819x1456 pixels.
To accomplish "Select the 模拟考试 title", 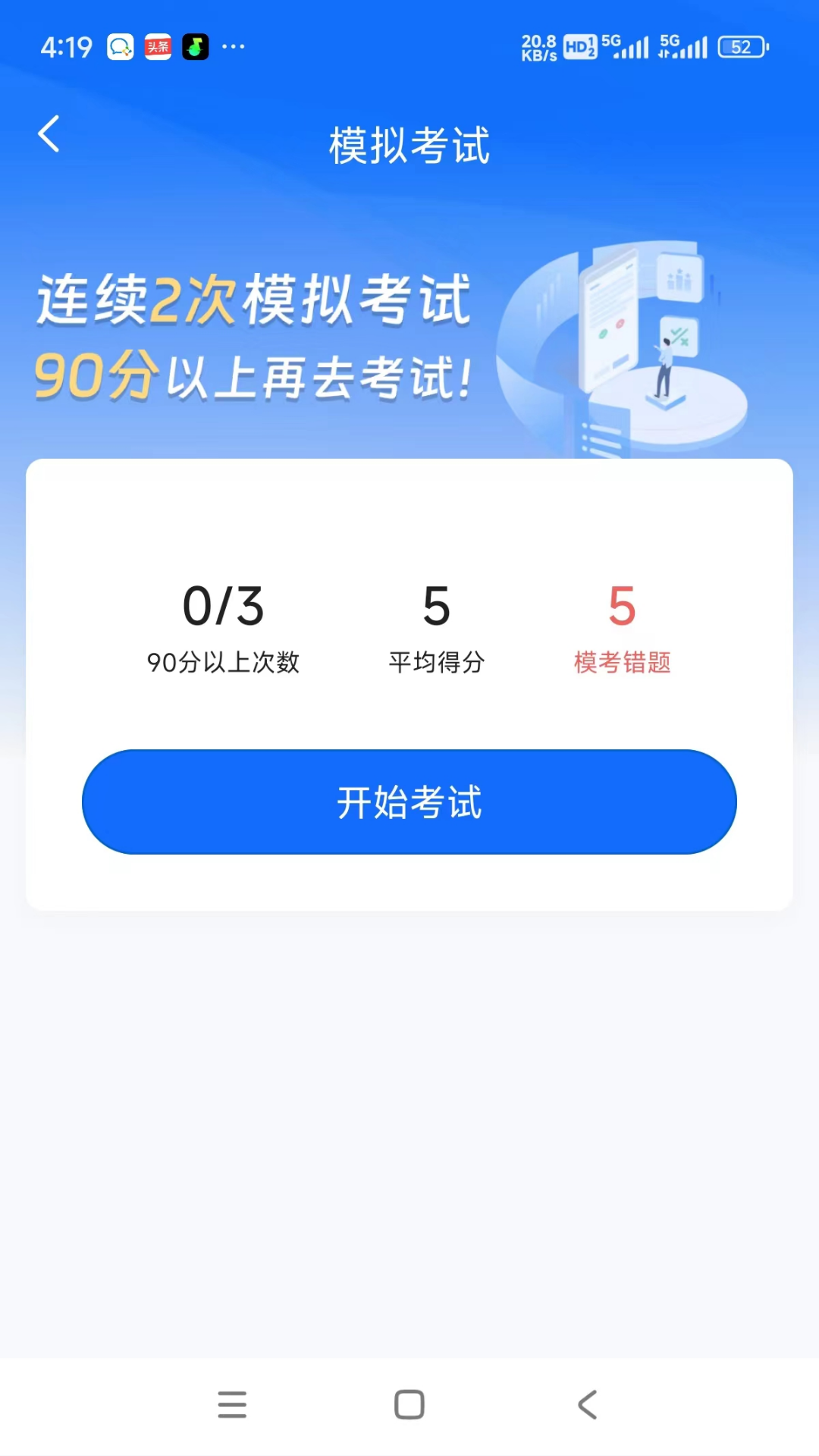I will [409, 146].
